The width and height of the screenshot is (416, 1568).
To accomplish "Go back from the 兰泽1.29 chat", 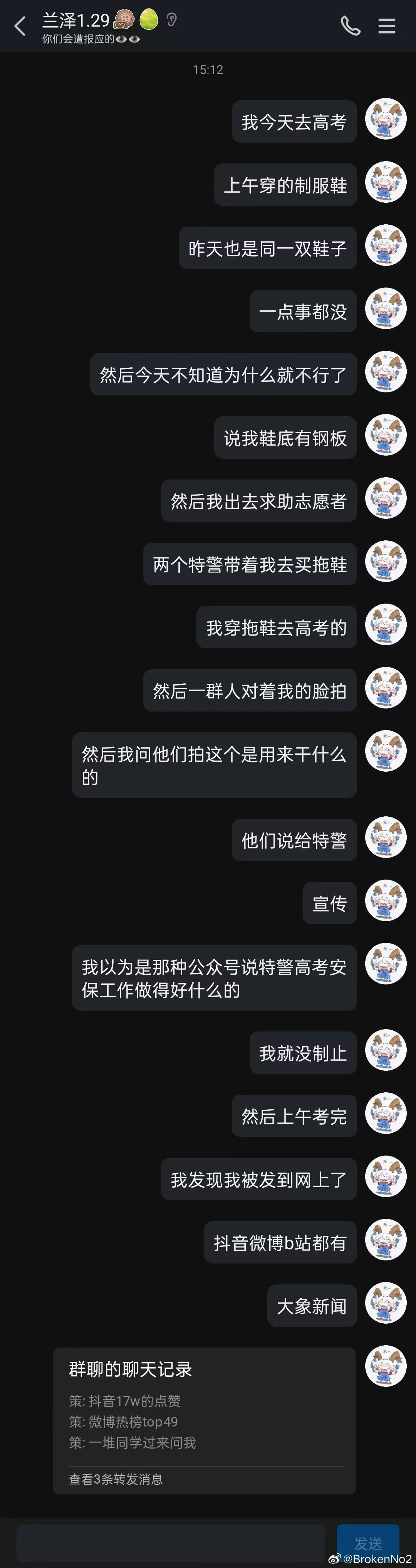I will pos(20,26).
